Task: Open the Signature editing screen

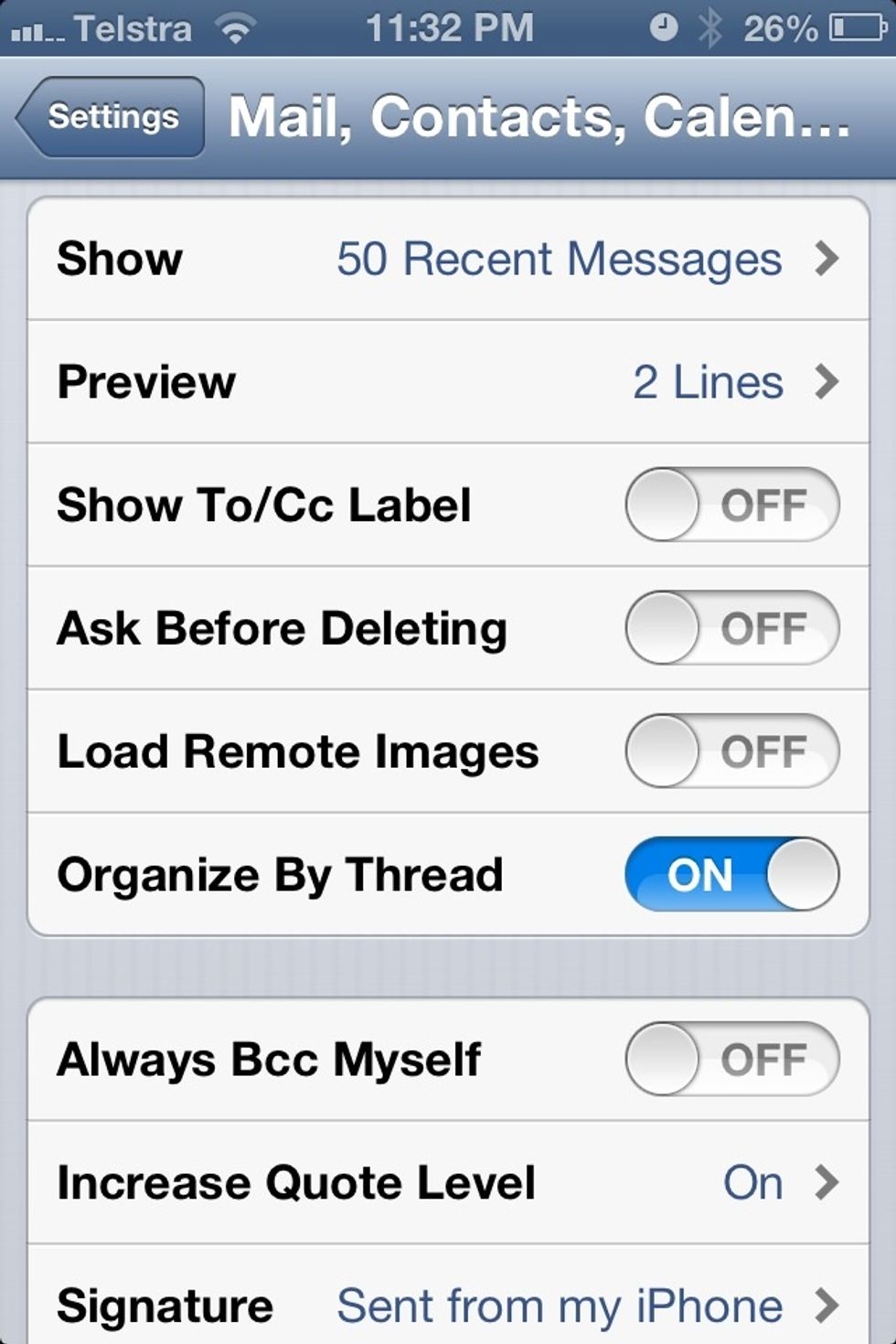Action: tap(448, 1305)
